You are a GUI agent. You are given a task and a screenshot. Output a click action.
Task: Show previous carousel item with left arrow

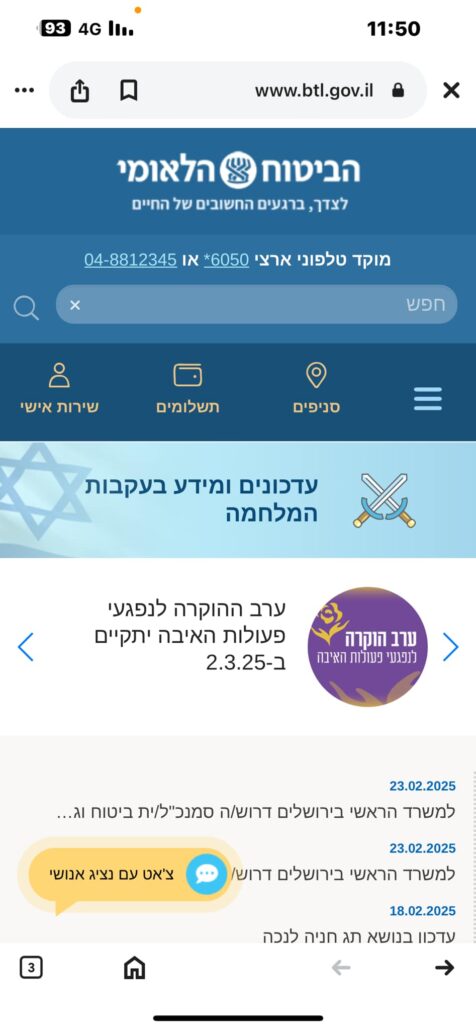pyautogui.click(x=26, y=647)
